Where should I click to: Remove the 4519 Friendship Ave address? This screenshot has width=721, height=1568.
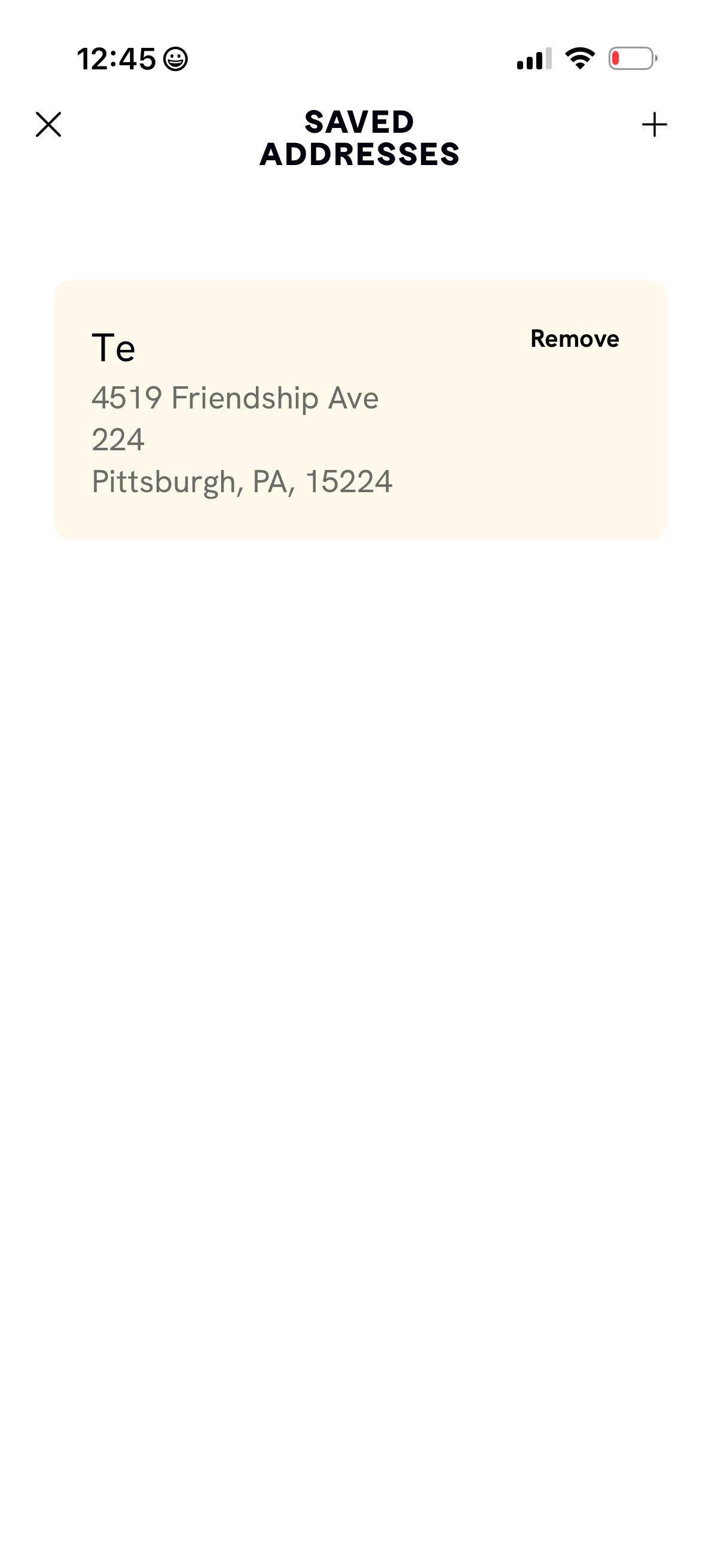pos(575,338)
